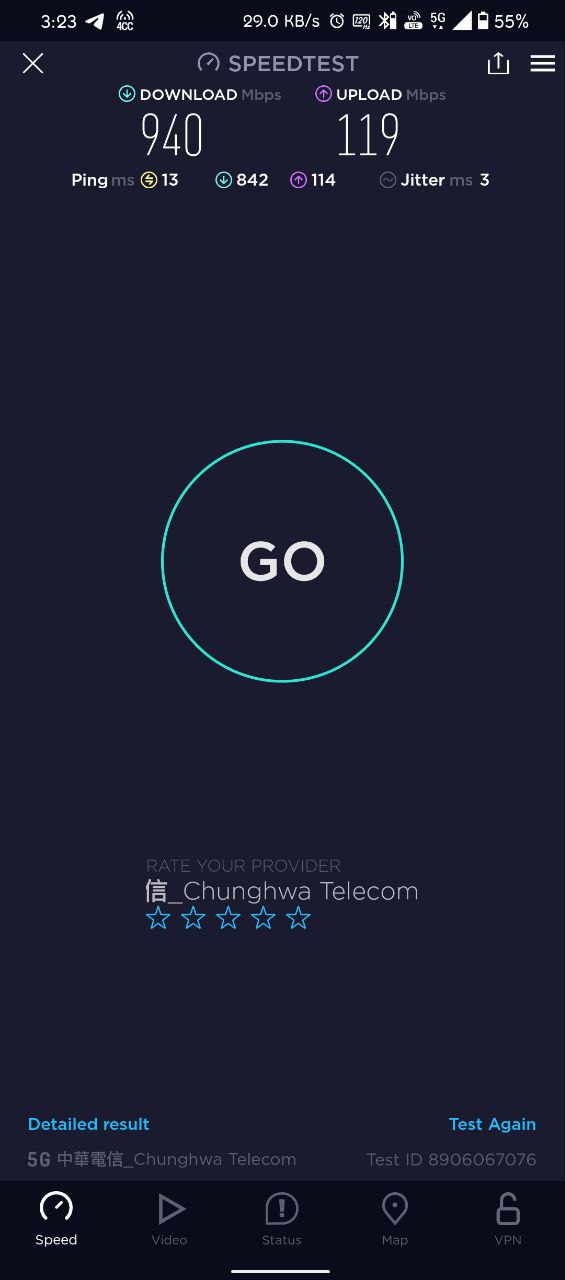Image resolution: width=565 pixels, height=1280 pixels.
Task: Tap Test Again
Action: coord(492,1124)
